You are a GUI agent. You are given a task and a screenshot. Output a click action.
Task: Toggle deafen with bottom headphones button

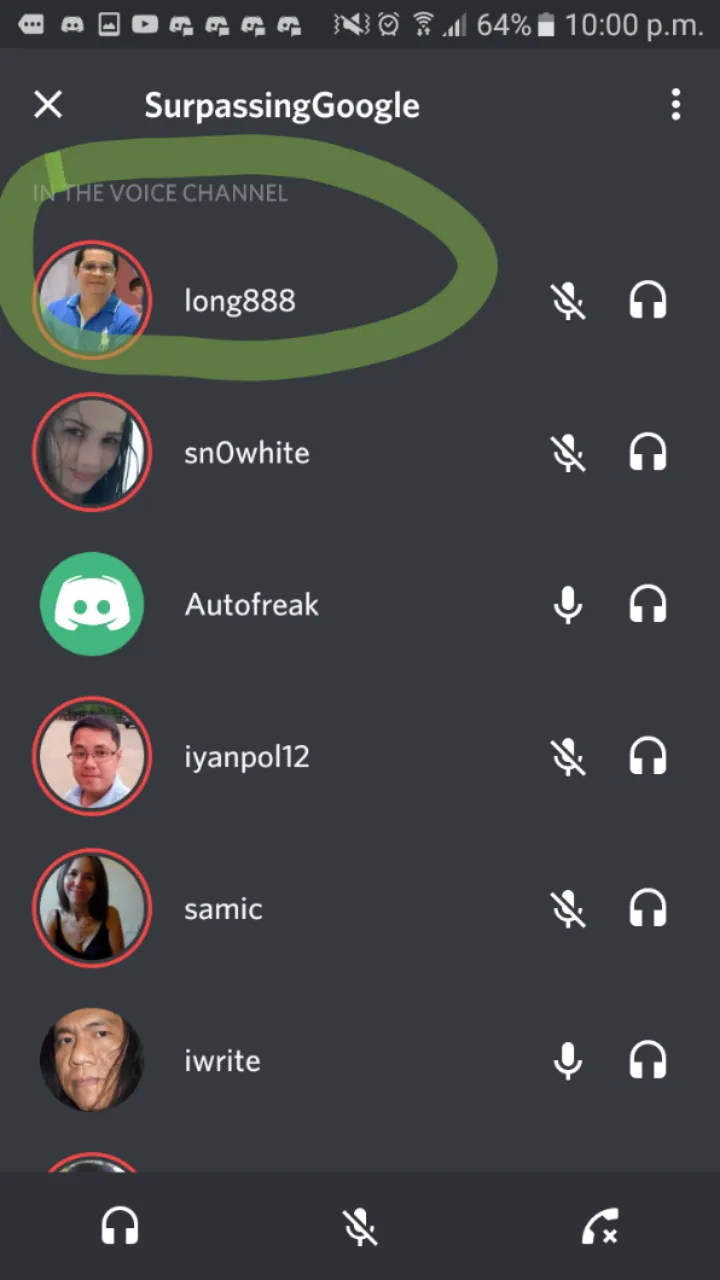tap(120, 1226)
